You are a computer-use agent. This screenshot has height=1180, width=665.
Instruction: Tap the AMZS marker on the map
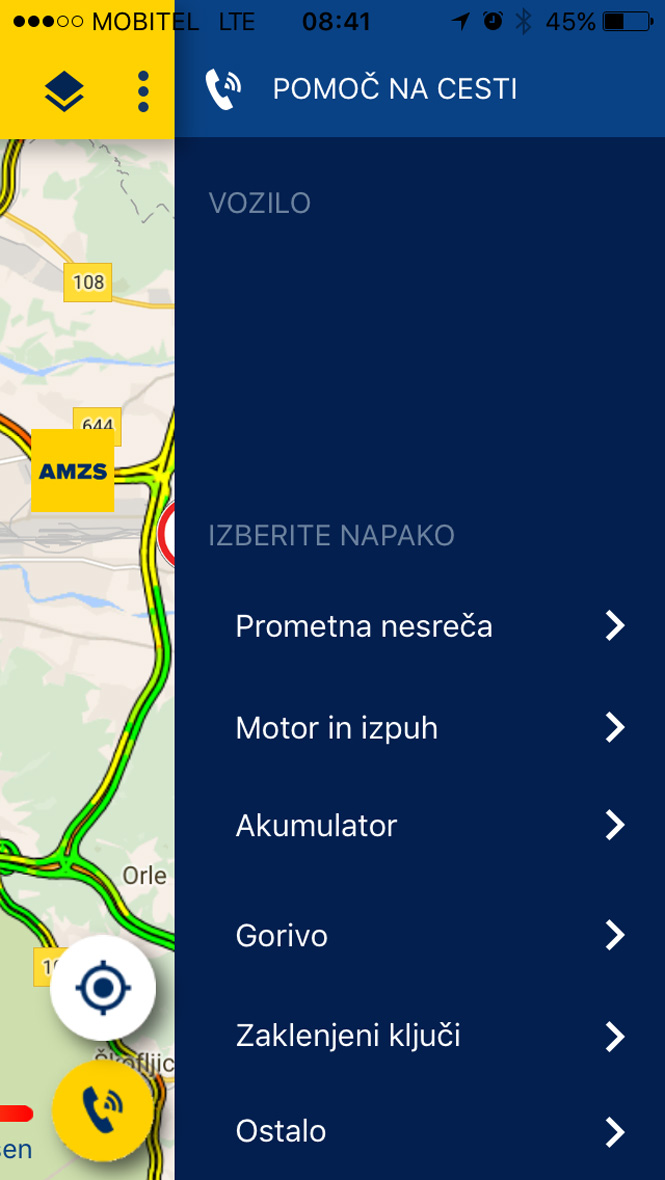click(72, 471)
